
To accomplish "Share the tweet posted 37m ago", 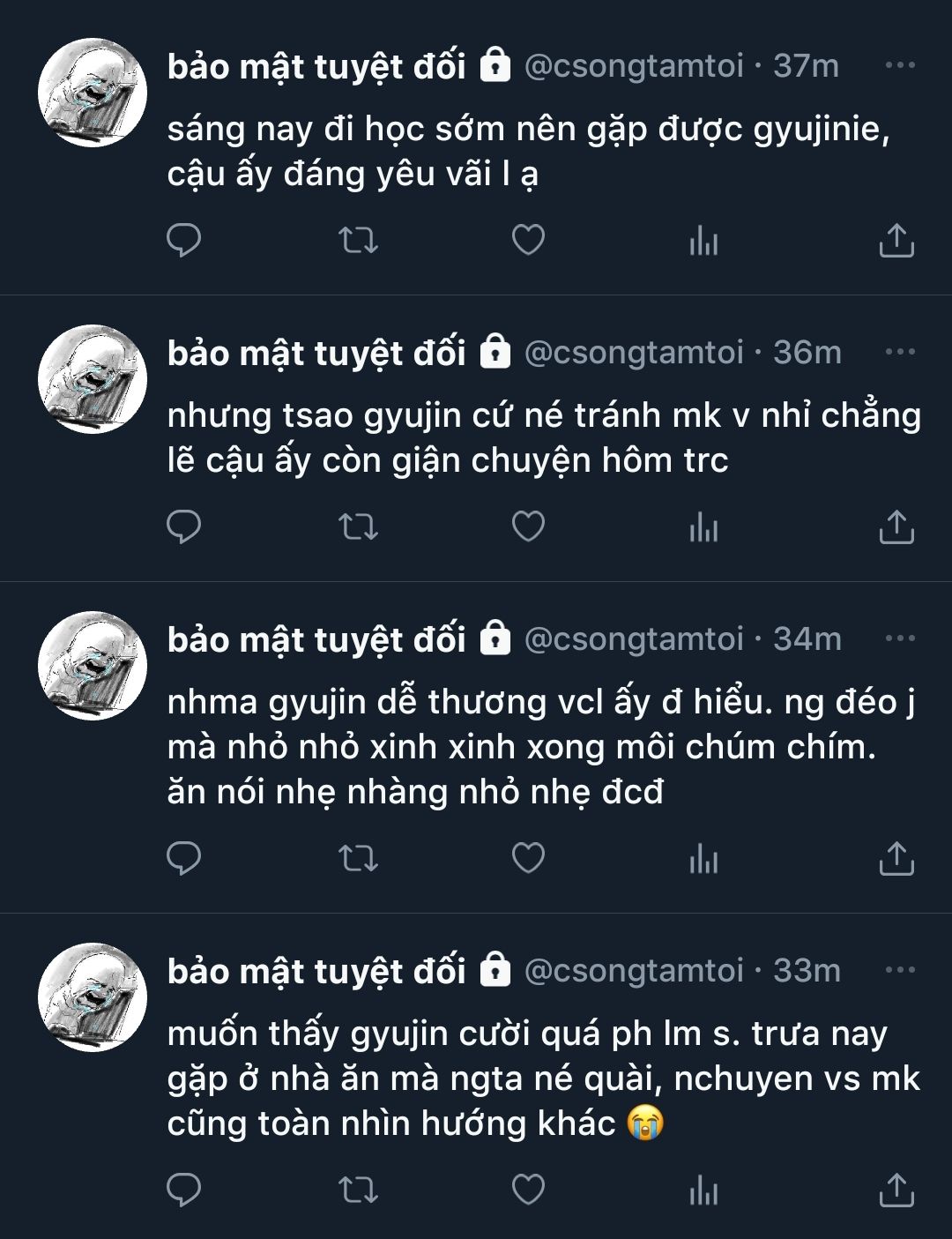I will coord(896,240).
